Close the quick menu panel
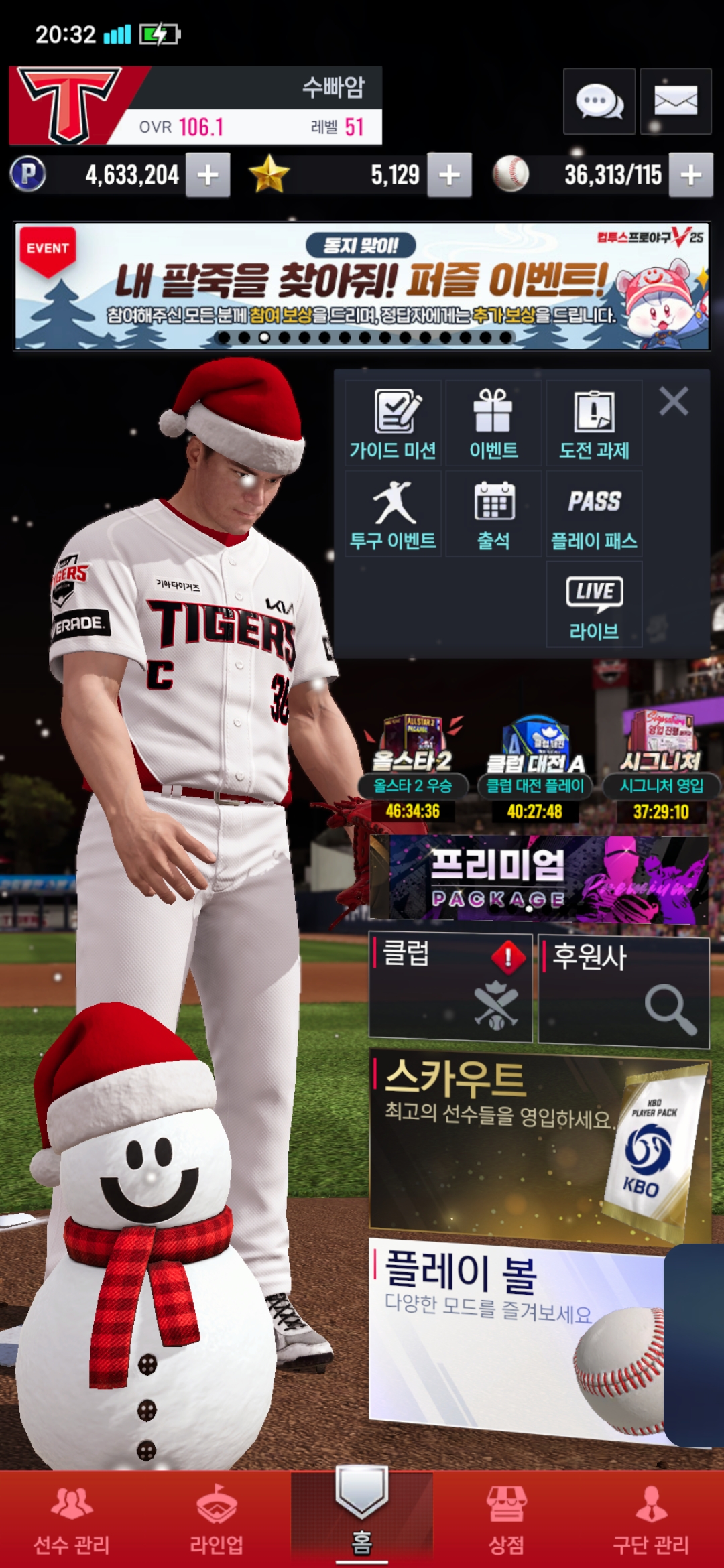This screenshot has height=1568, width=724. point(674,402)
